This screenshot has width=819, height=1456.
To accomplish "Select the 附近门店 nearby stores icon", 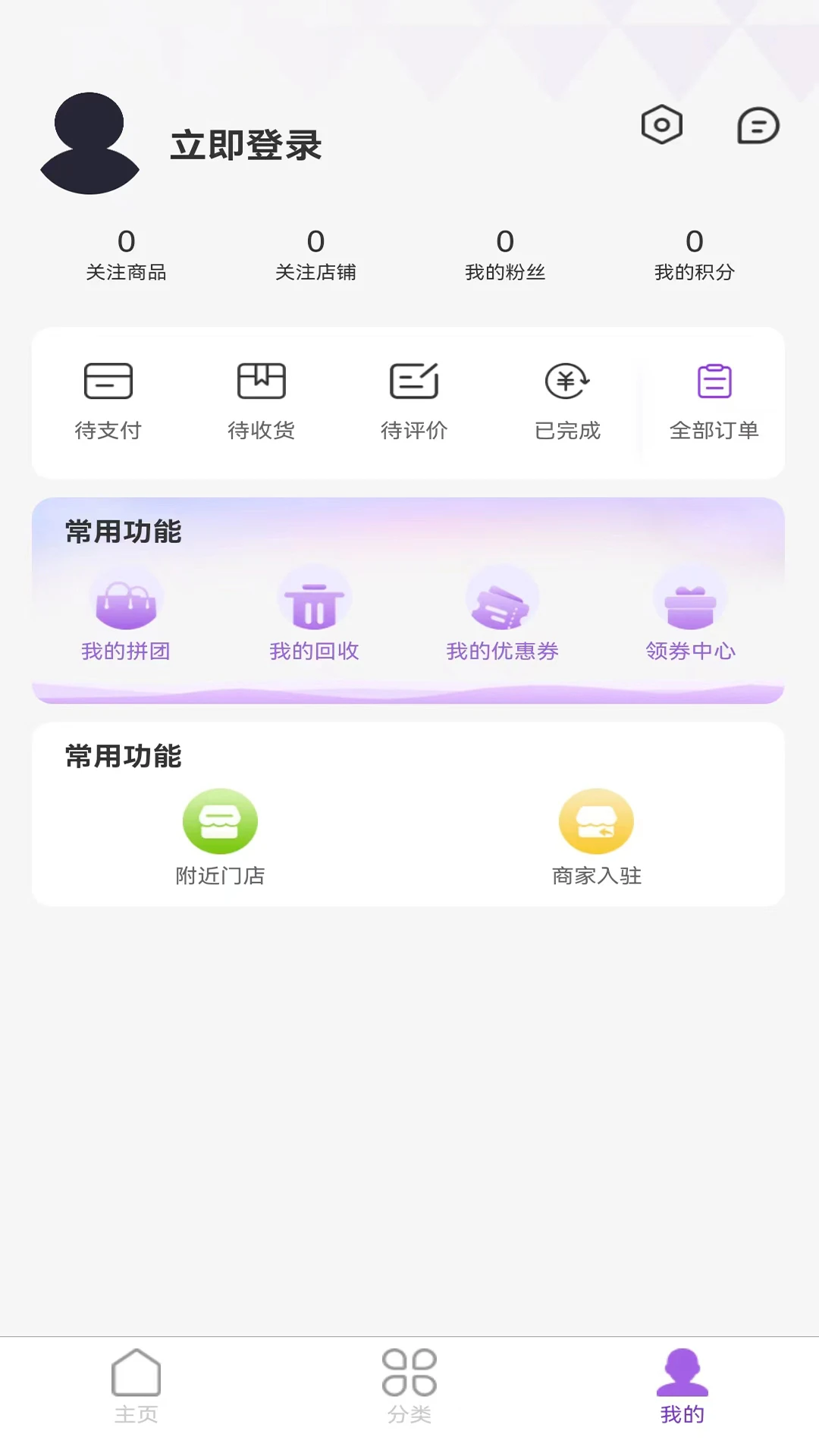I will point(221,821).
